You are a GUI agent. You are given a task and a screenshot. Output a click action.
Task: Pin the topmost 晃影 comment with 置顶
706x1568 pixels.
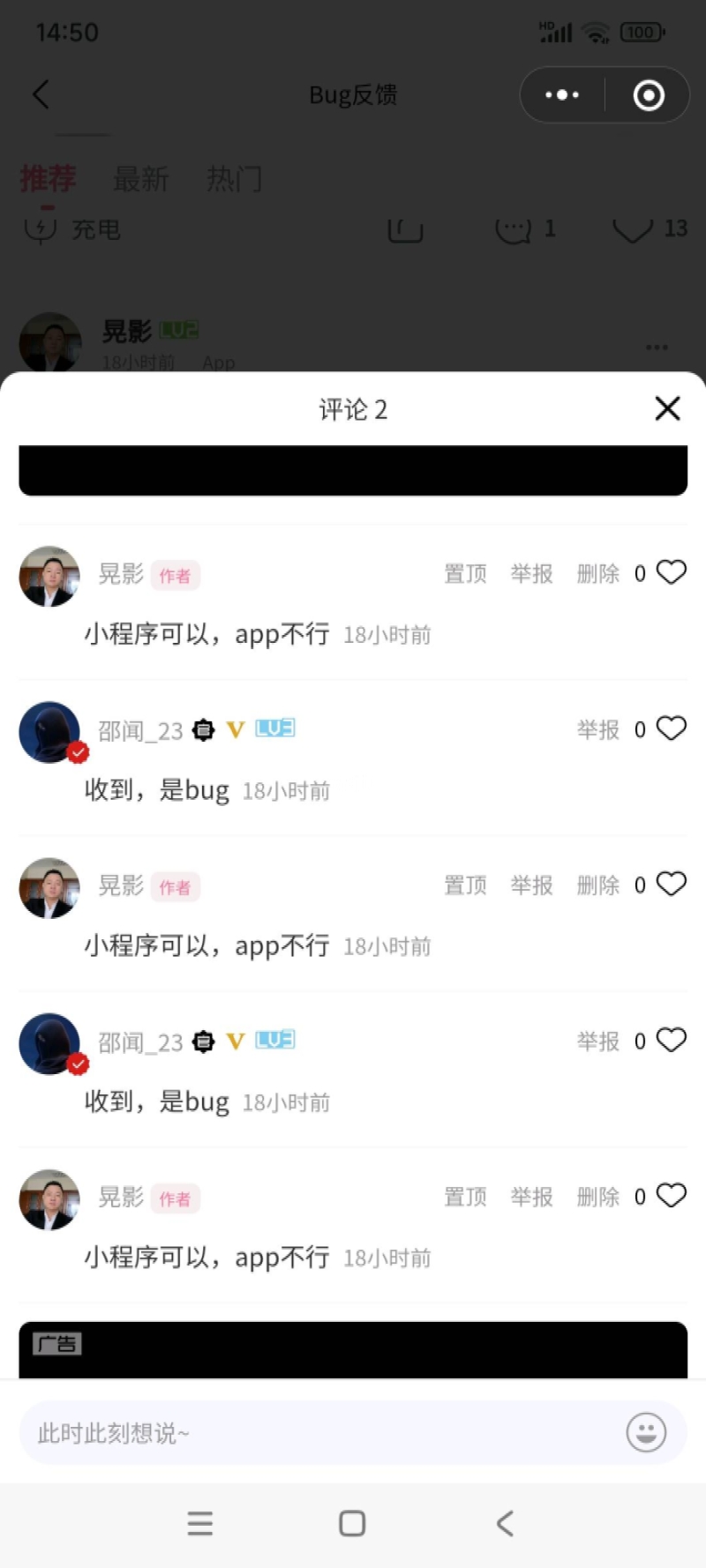pyautogui.click(x=465, y=574)
